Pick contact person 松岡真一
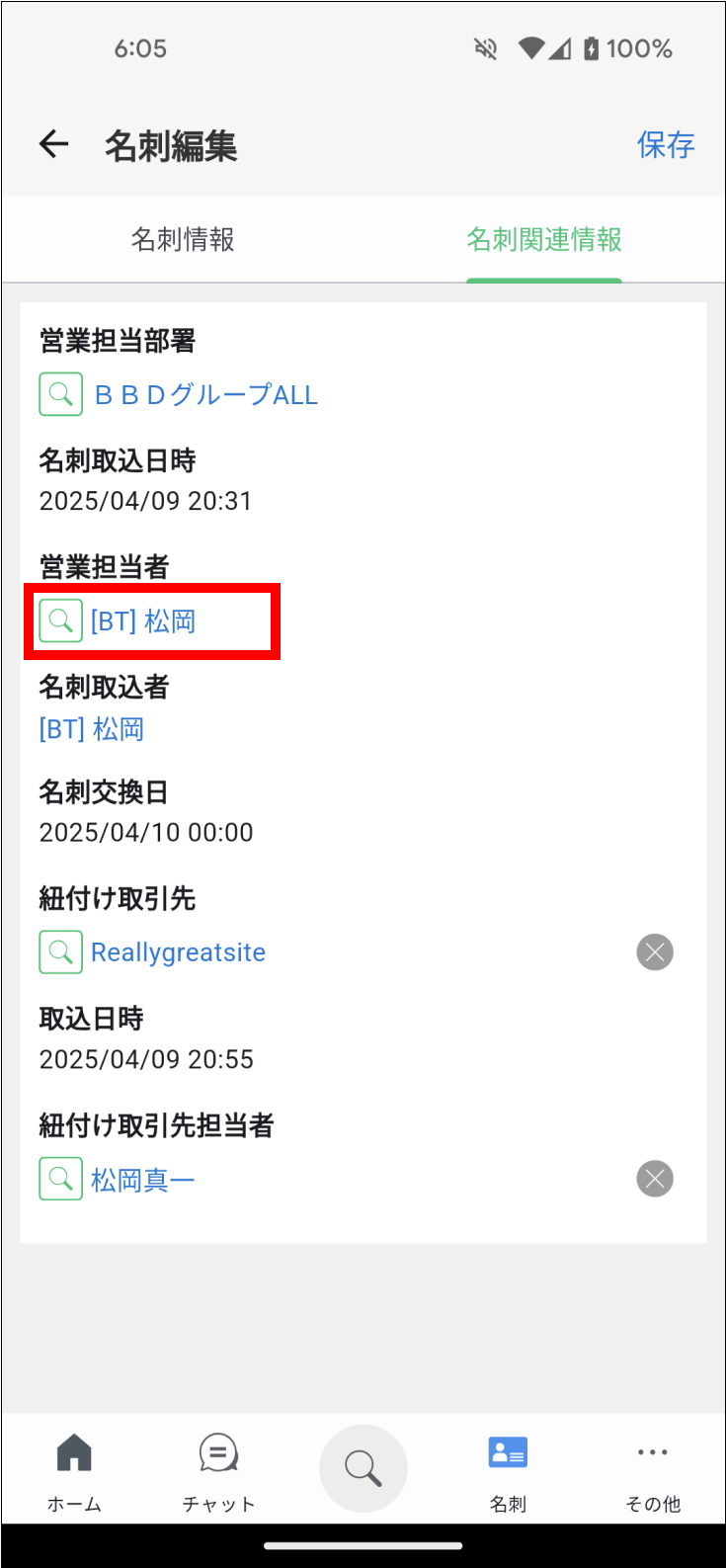The width and height of the screenshot is (726, 1568). [x=117, y=1179]
